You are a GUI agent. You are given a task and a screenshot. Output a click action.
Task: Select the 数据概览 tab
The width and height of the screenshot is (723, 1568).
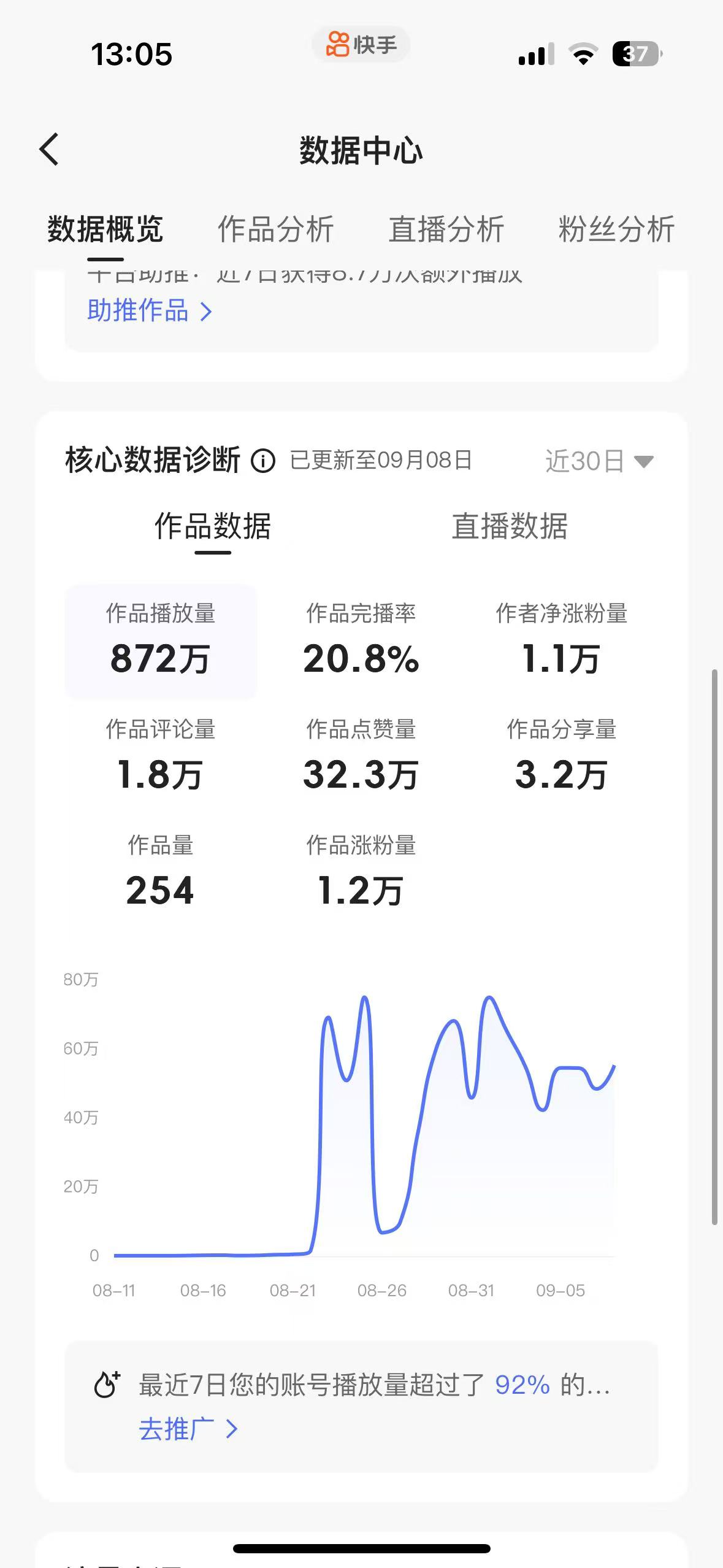click(x=105, y=229)
